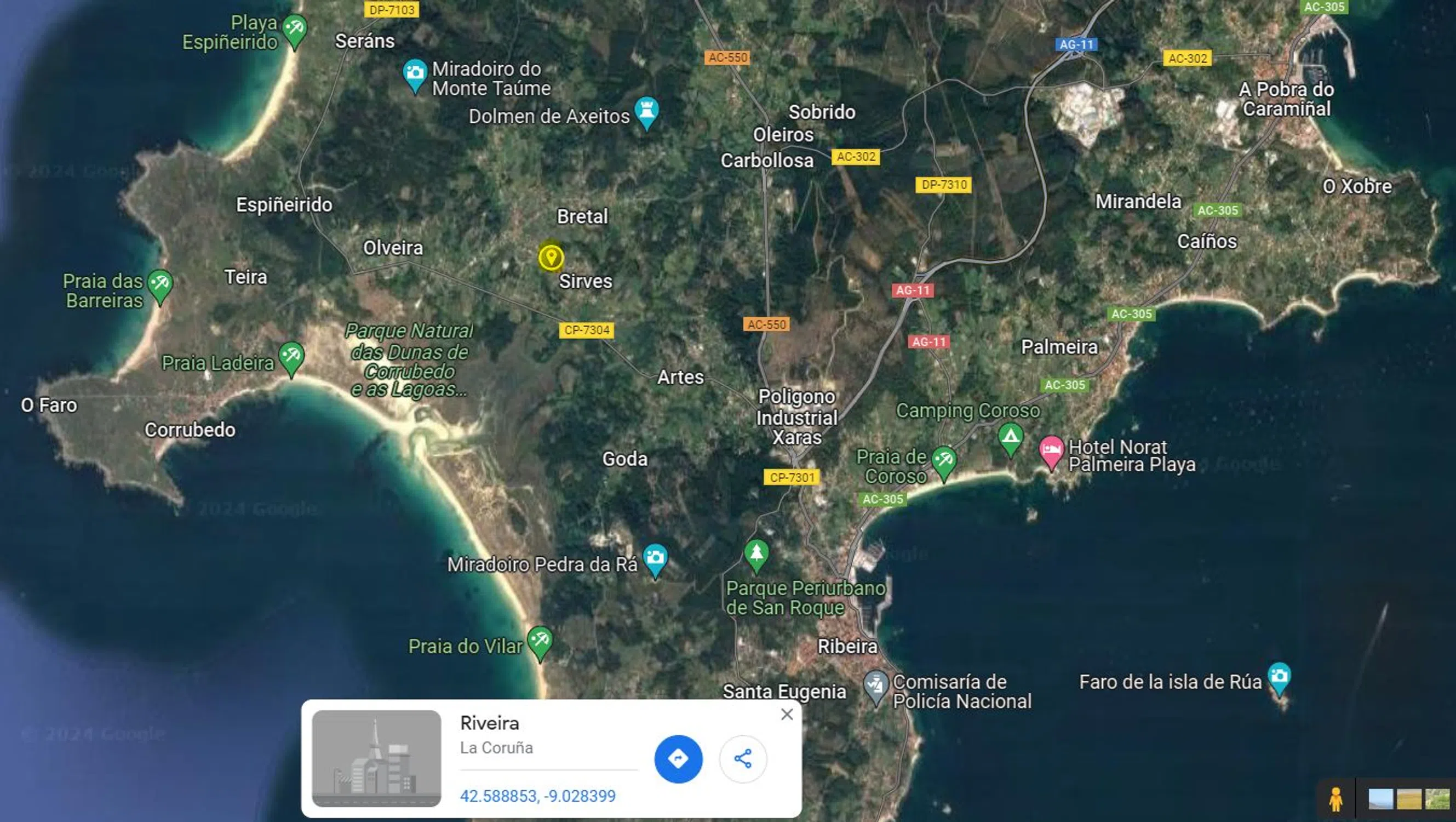View Miradoiro Pedra da Rá marker
1456x822 pixels.
click(x=656, y=559)
